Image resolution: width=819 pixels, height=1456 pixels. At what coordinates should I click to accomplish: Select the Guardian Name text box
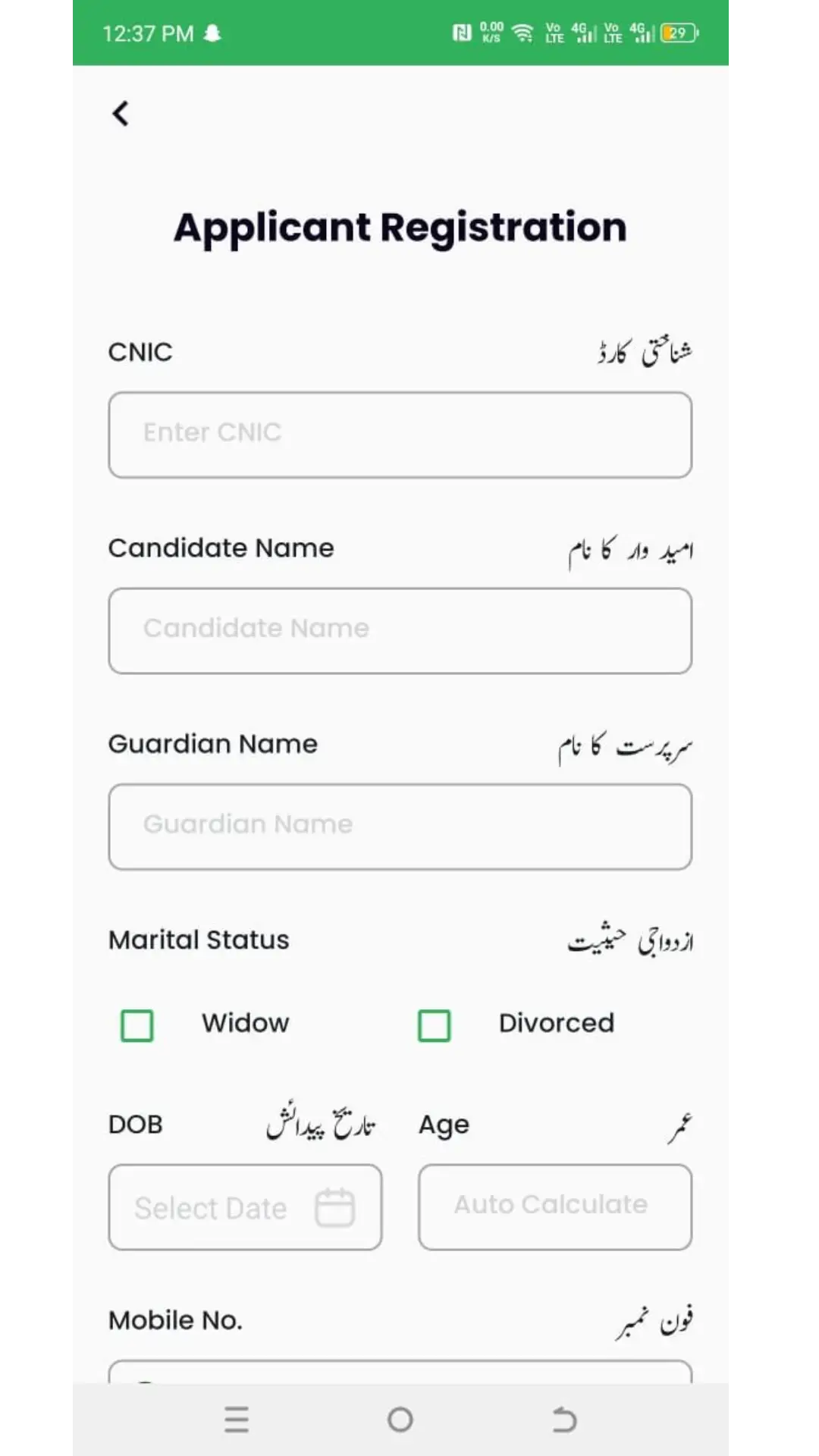(x=400, y=827)
